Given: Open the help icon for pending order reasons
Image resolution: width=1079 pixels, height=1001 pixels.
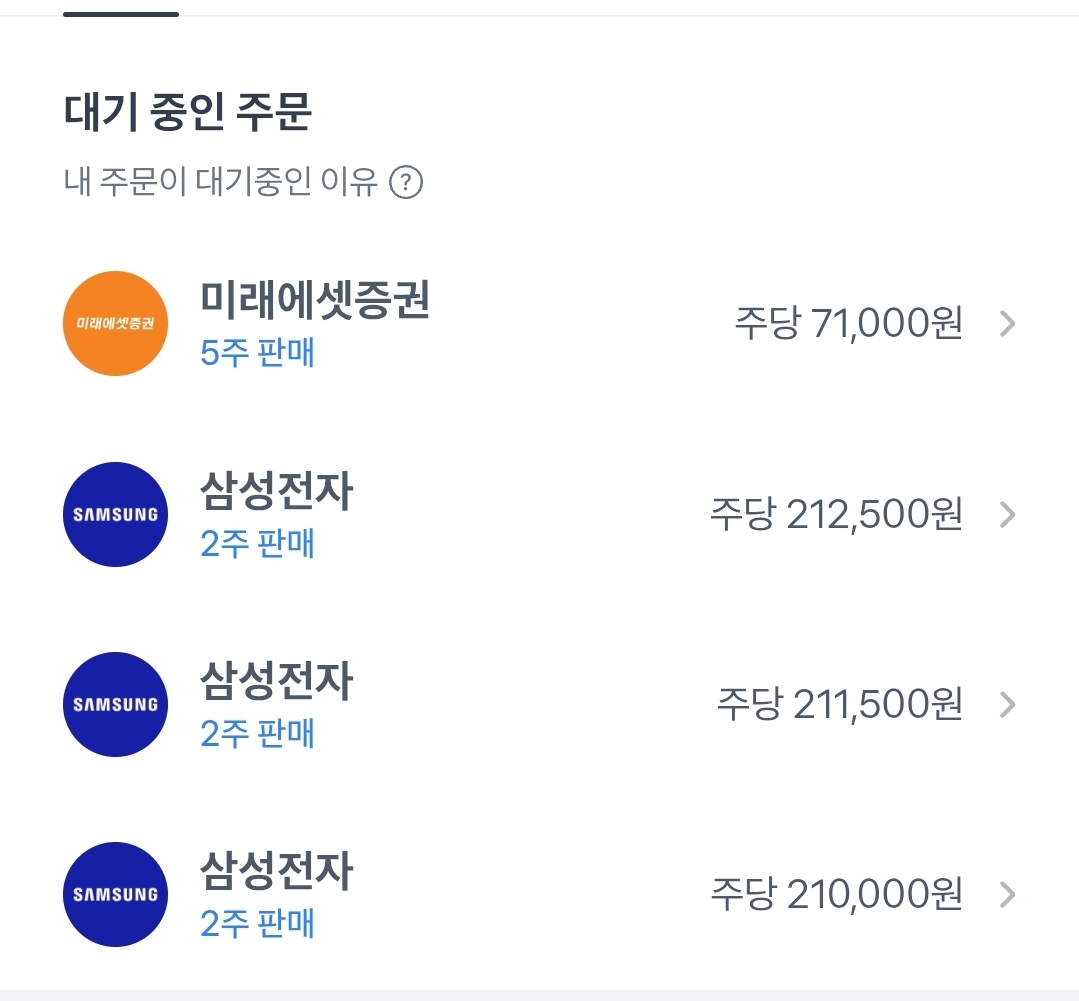Looking at the screenshot, I should tap(406, 184).
